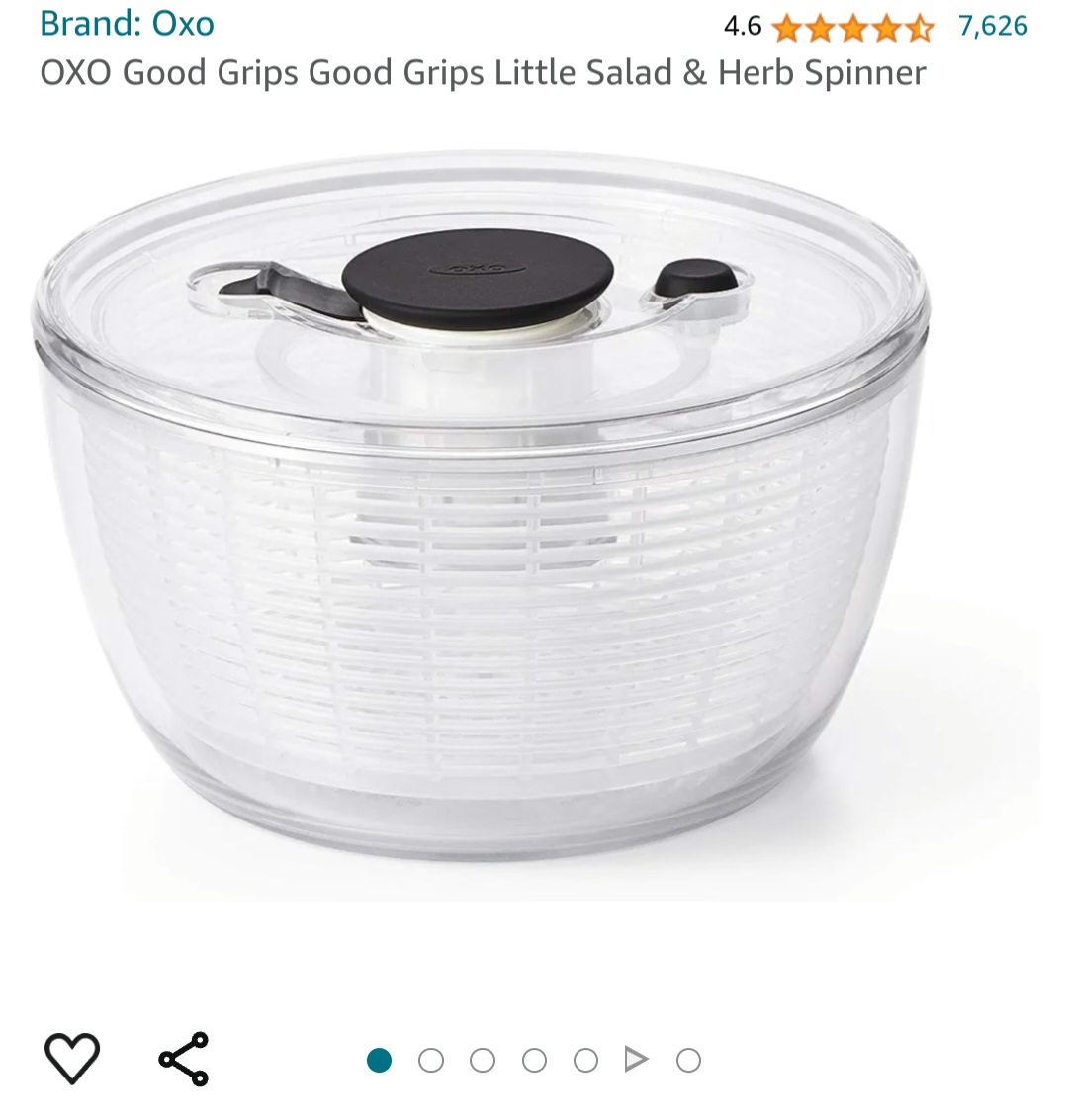Screen dimensions: 1068x1120
Task: Select the currently active filled carousel dot
Action: (380, 1058)
